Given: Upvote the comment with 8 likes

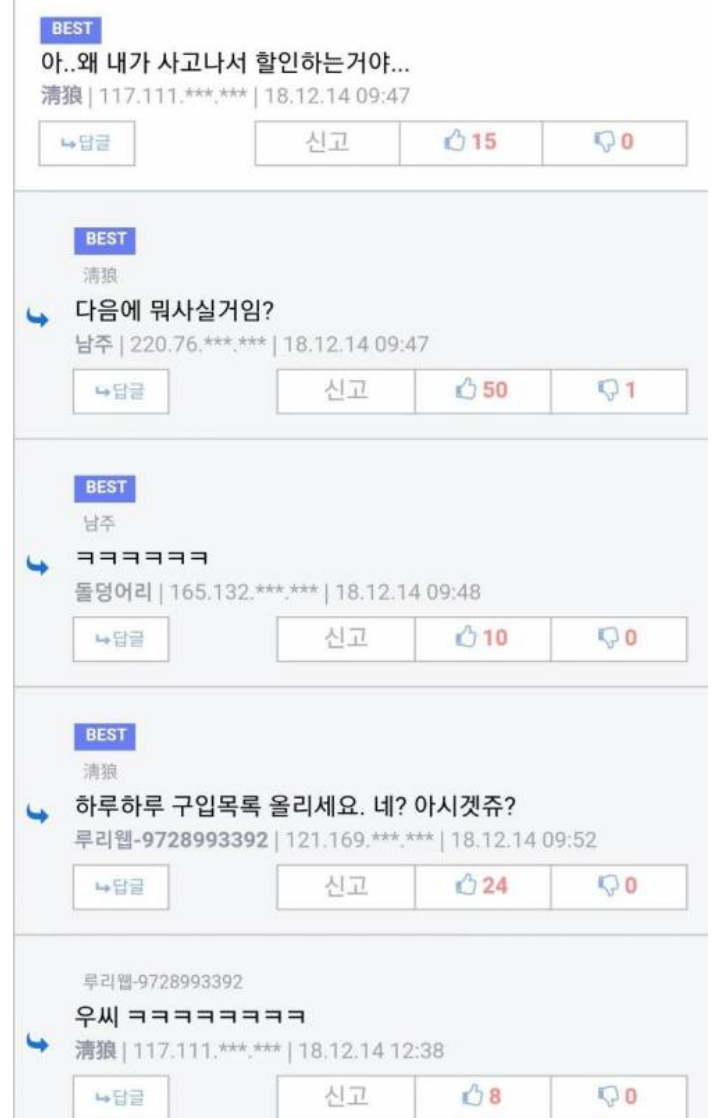Looking at the screenshot, I should (x=482, y=1097).
